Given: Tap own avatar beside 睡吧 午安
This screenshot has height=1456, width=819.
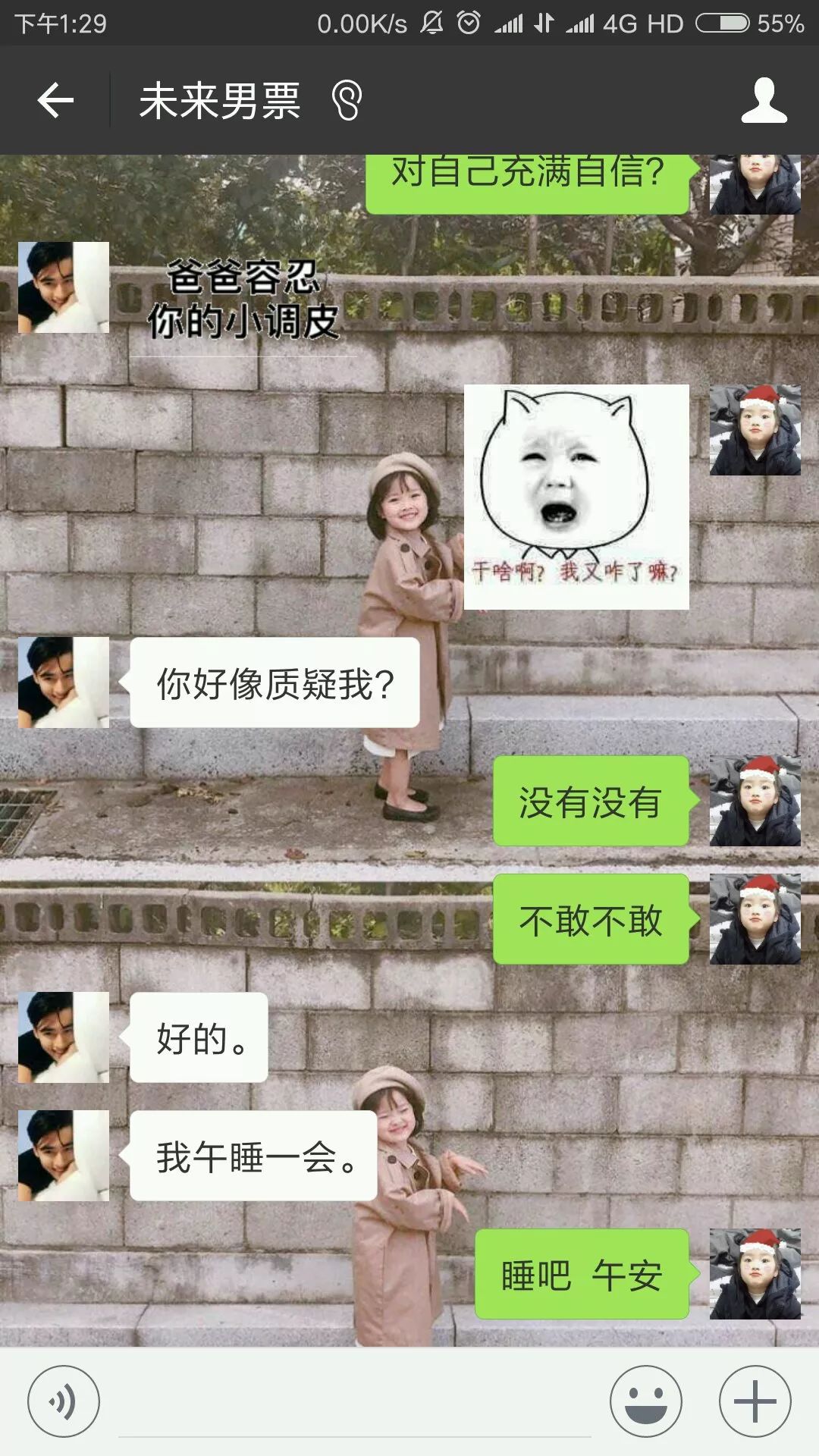Looking at the screenshot, I should (x=755, y=1274).
